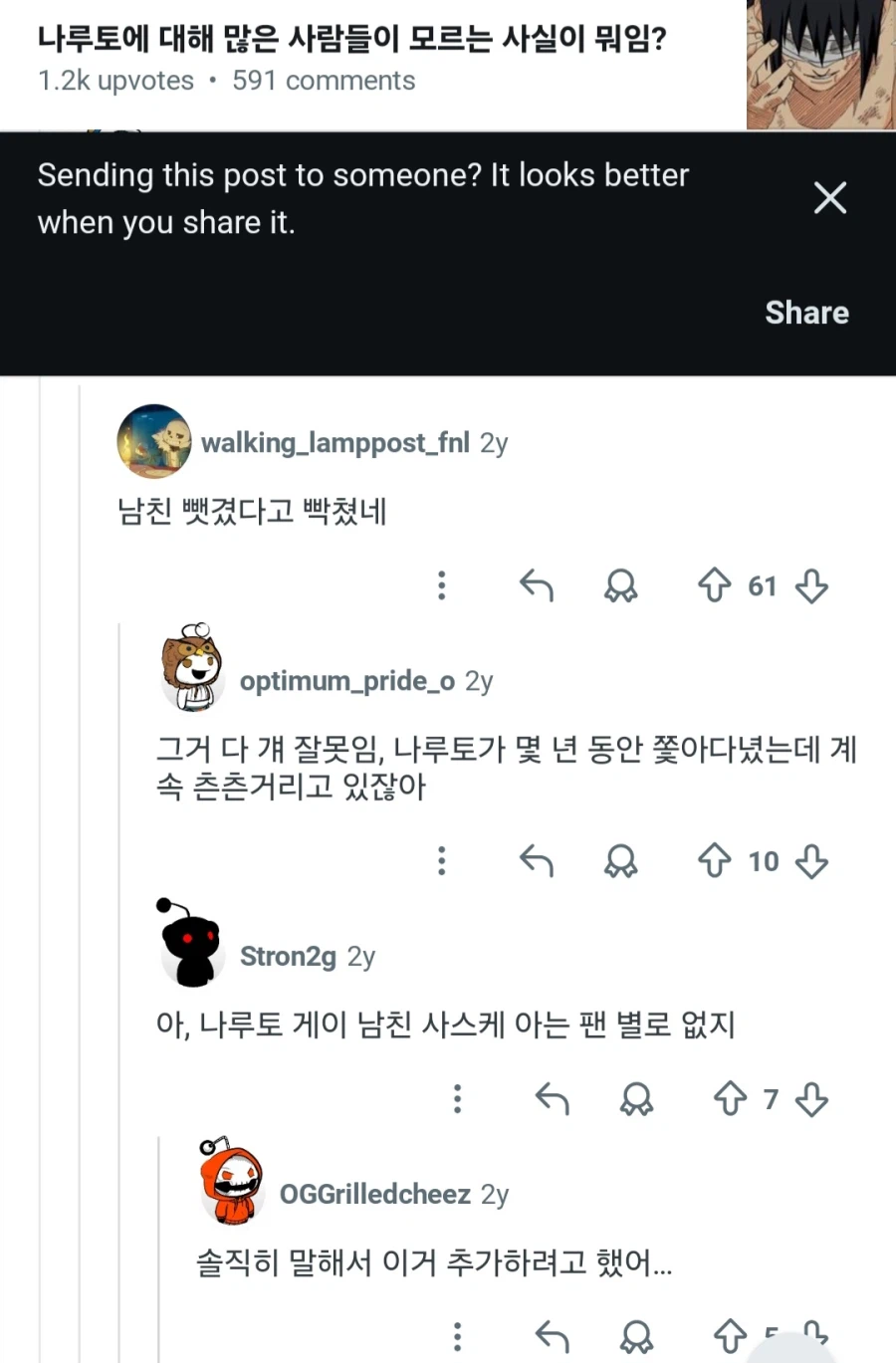896x1363 pixels.
Task: Toggle upvote on Stron2g's comment
Action: pos(730,1099)
